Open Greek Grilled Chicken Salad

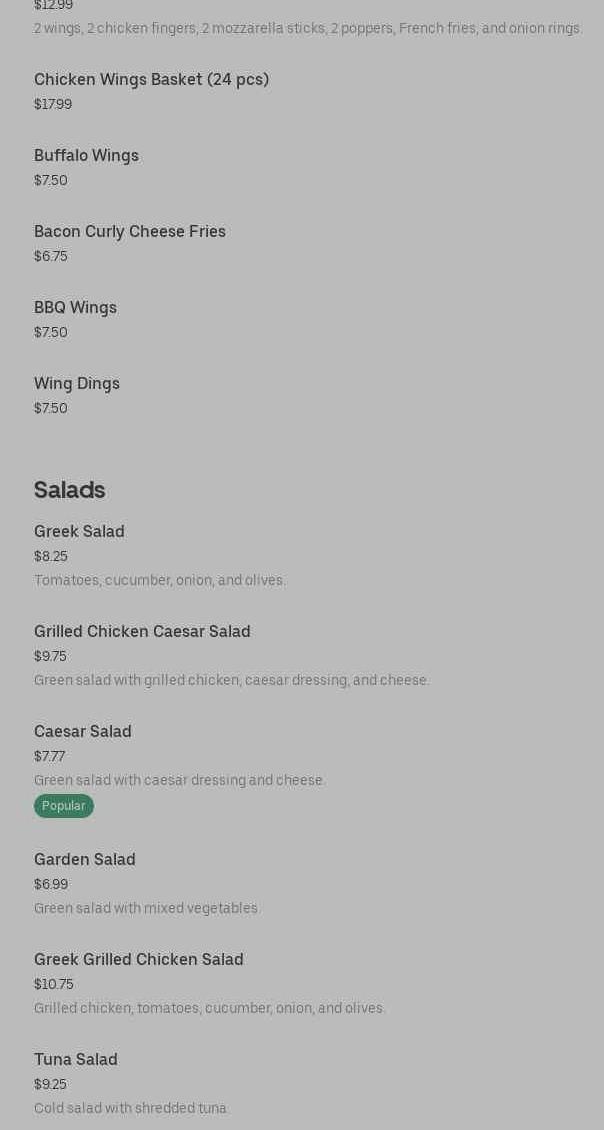[139, 960]
